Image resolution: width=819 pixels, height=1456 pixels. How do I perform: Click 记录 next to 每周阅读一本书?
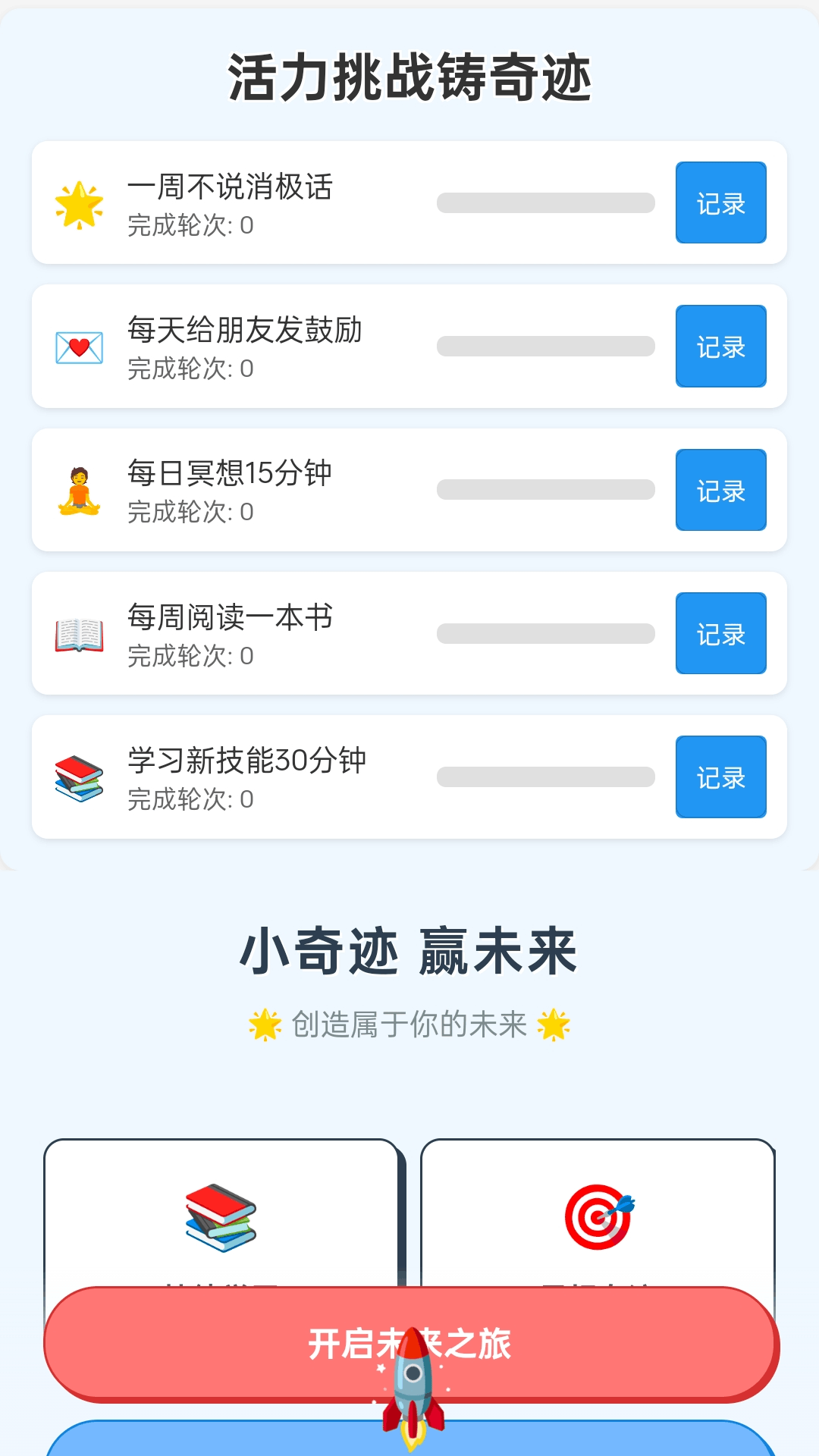click(720, 635)
